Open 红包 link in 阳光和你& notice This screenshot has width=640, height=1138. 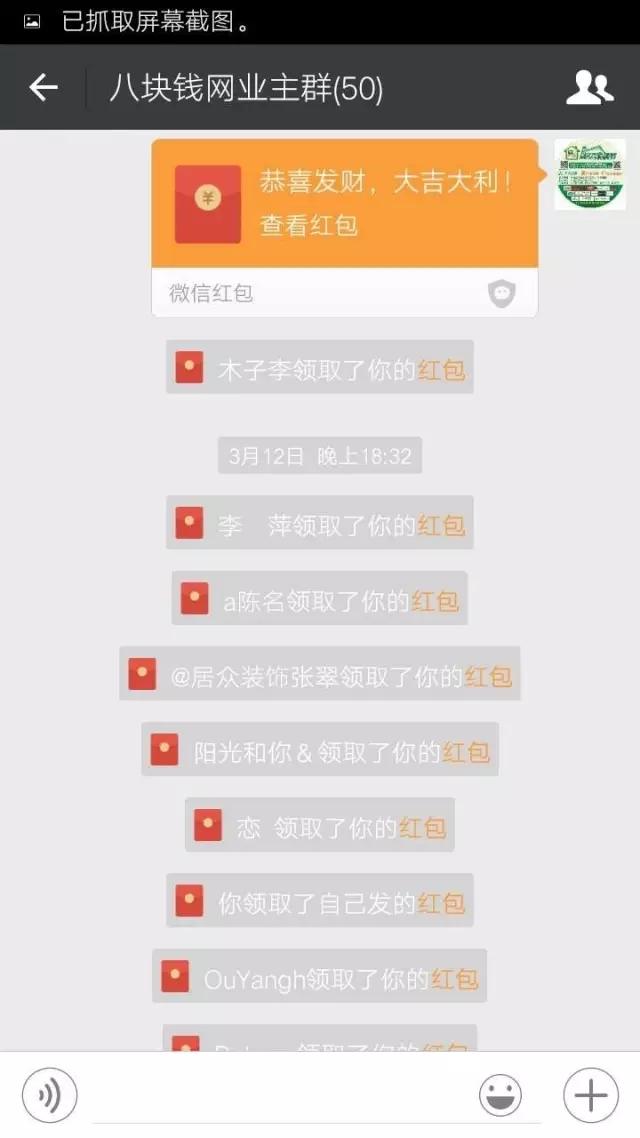point(466,752)
